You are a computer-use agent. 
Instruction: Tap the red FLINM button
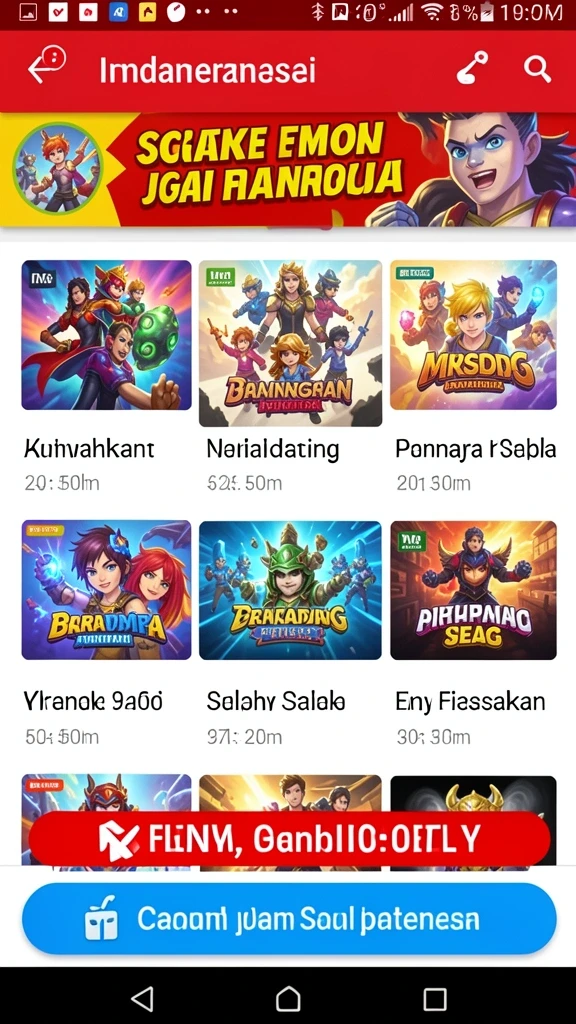(289, 839)
